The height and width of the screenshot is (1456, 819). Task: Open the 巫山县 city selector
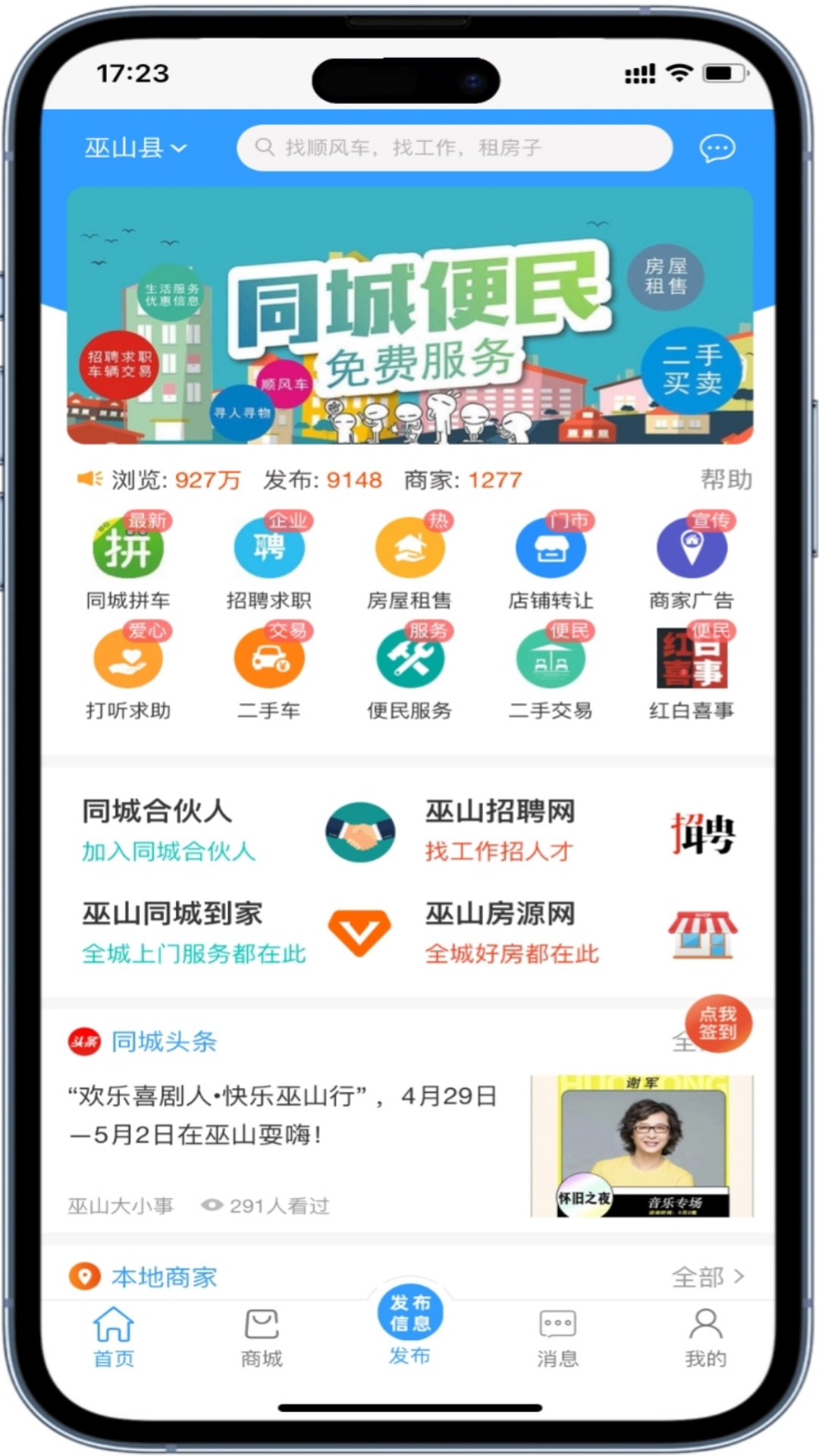(x=134, y=148)
